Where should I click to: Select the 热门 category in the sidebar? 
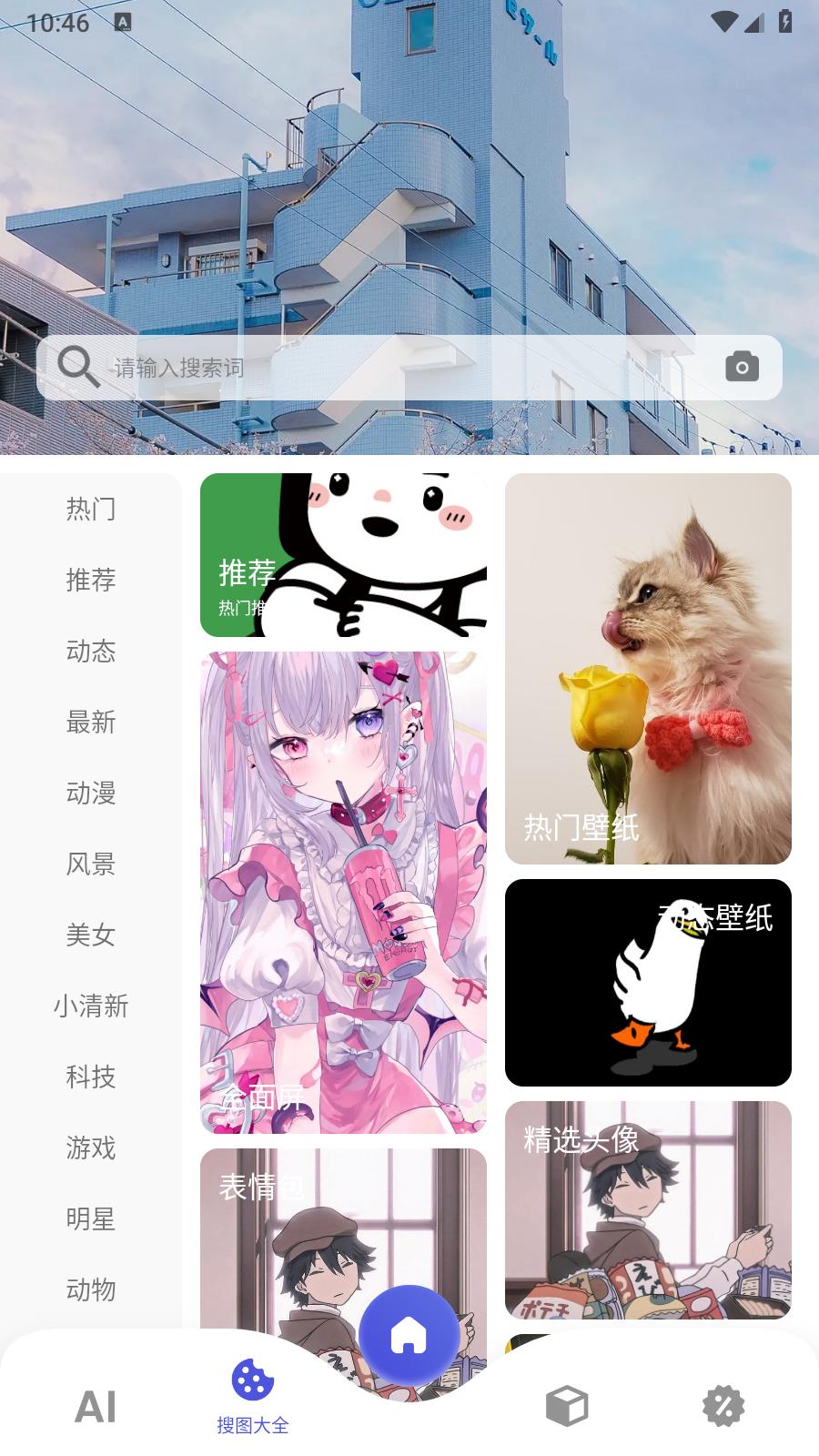coord(90,511)
